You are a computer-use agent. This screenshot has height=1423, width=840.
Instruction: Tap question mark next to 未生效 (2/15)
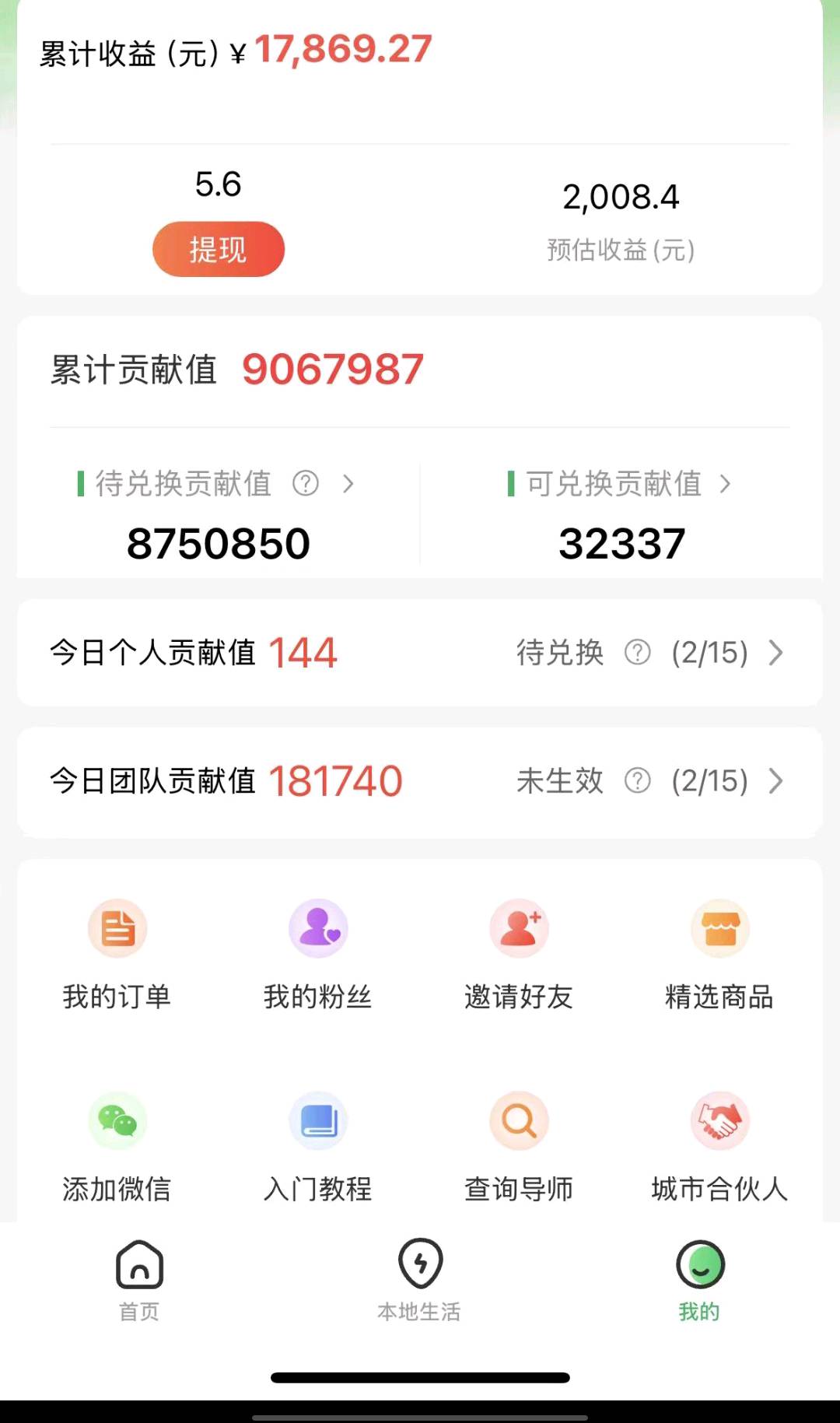point(636,781)
